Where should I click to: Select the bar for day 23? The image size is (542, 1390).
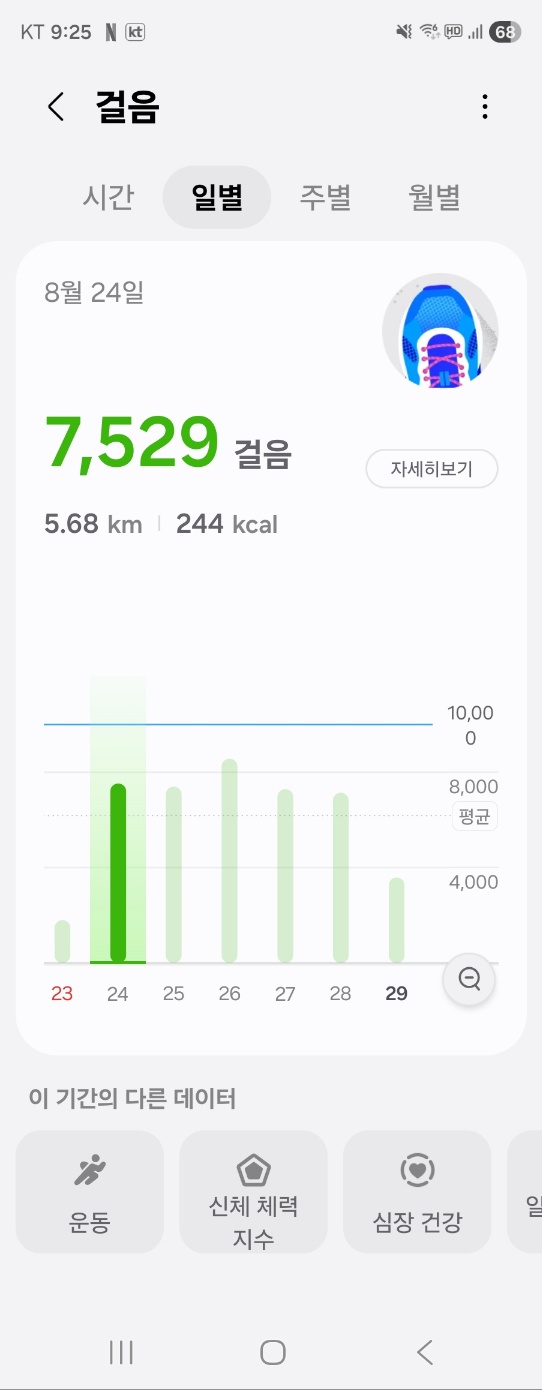click(62, 941)
